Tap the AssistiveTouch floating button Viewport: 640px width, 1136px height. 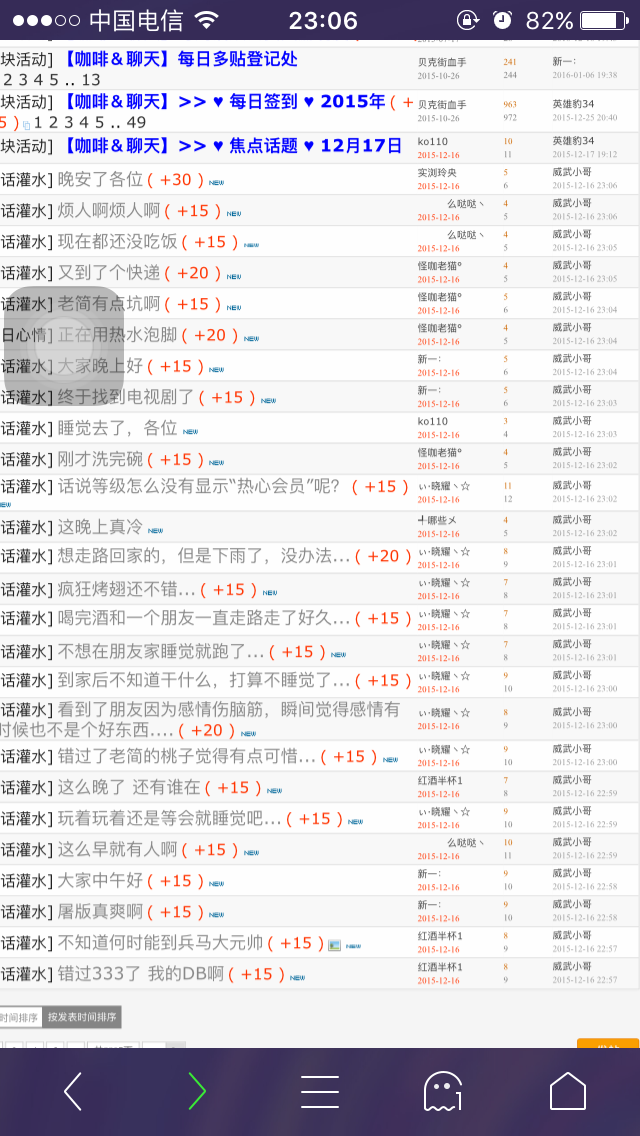pyautogui.click(x=64, y=346)
